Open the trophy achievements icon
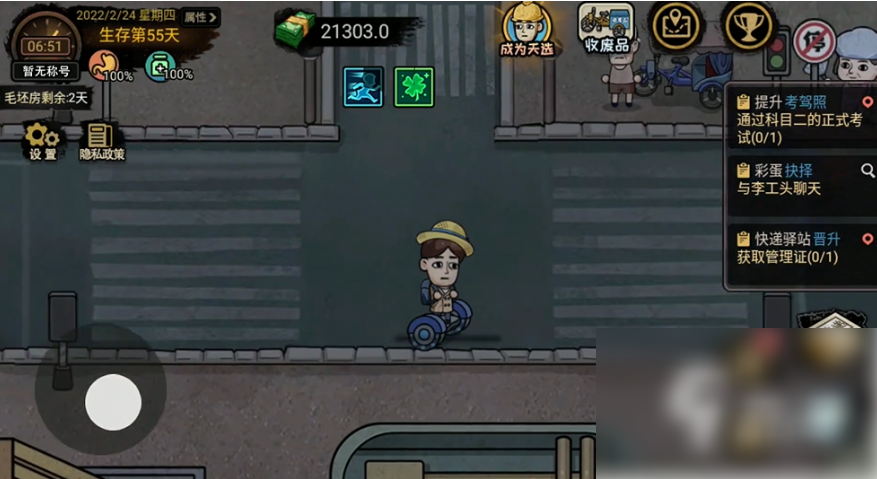The width and height of the screenshot is (877, 479). coord(748,26)
